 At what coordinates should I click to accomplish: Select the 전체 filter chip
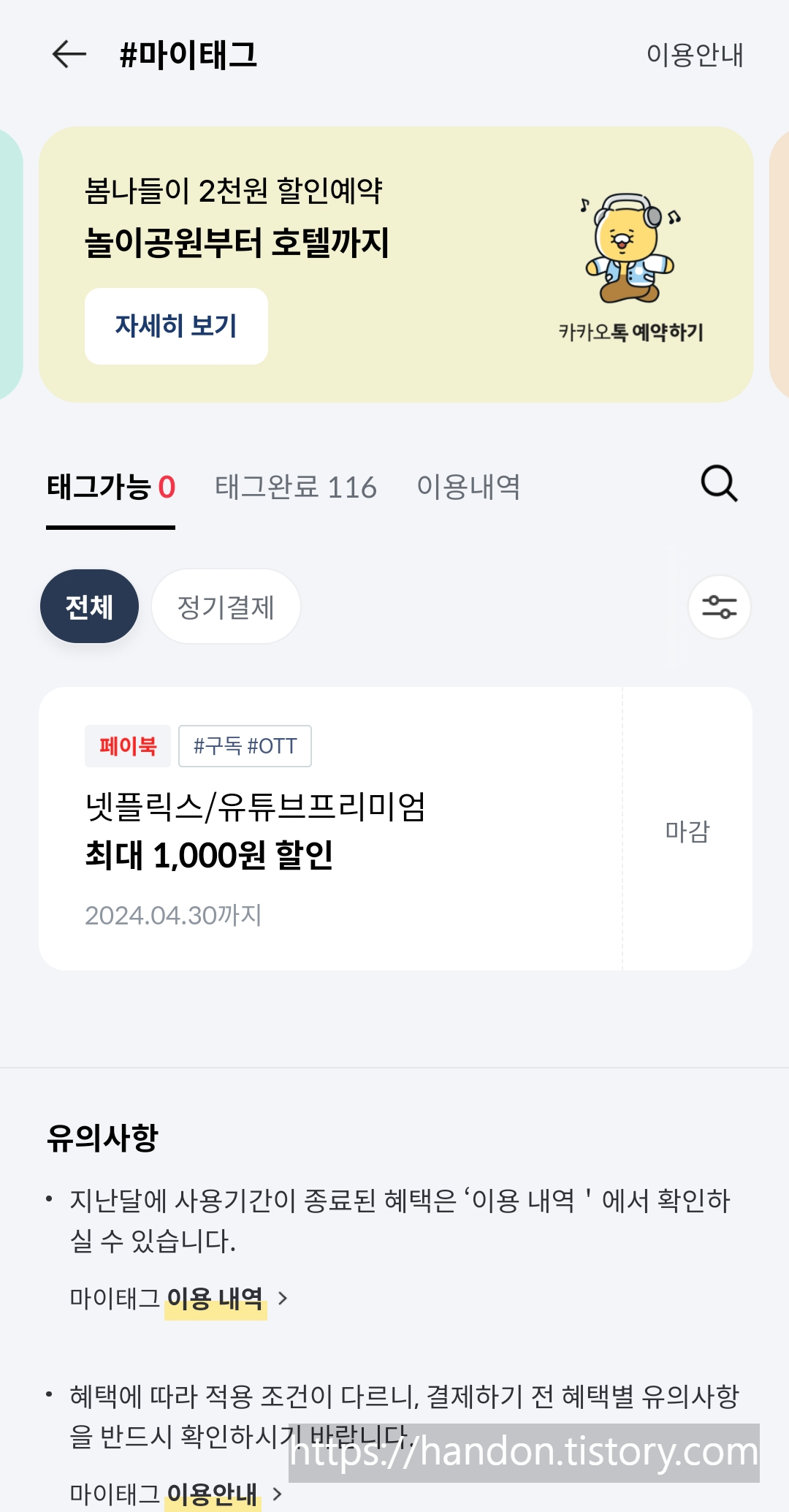pyautogui.click(x=88, y=606)
